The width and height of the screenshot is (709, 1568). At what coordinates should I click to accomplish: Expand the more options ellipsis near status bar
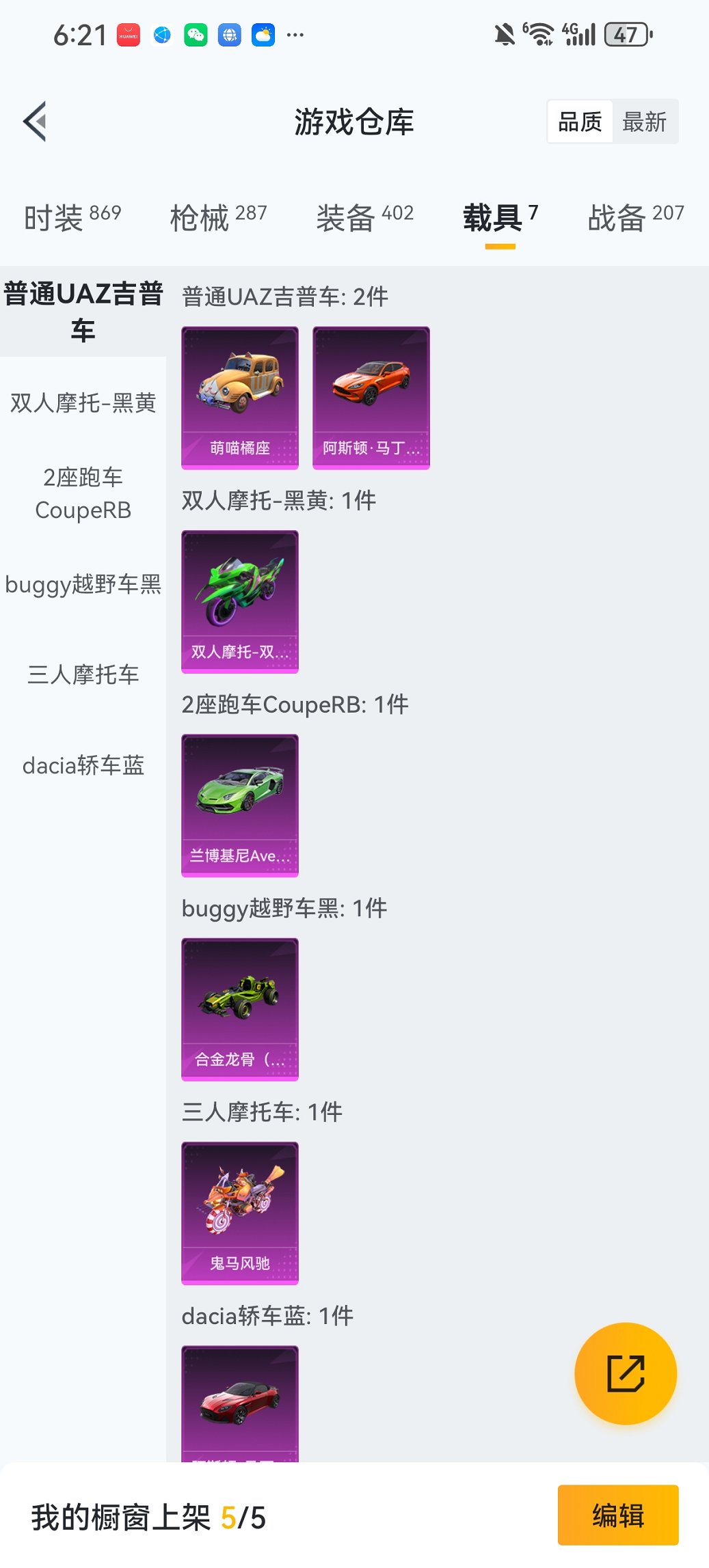294,33
